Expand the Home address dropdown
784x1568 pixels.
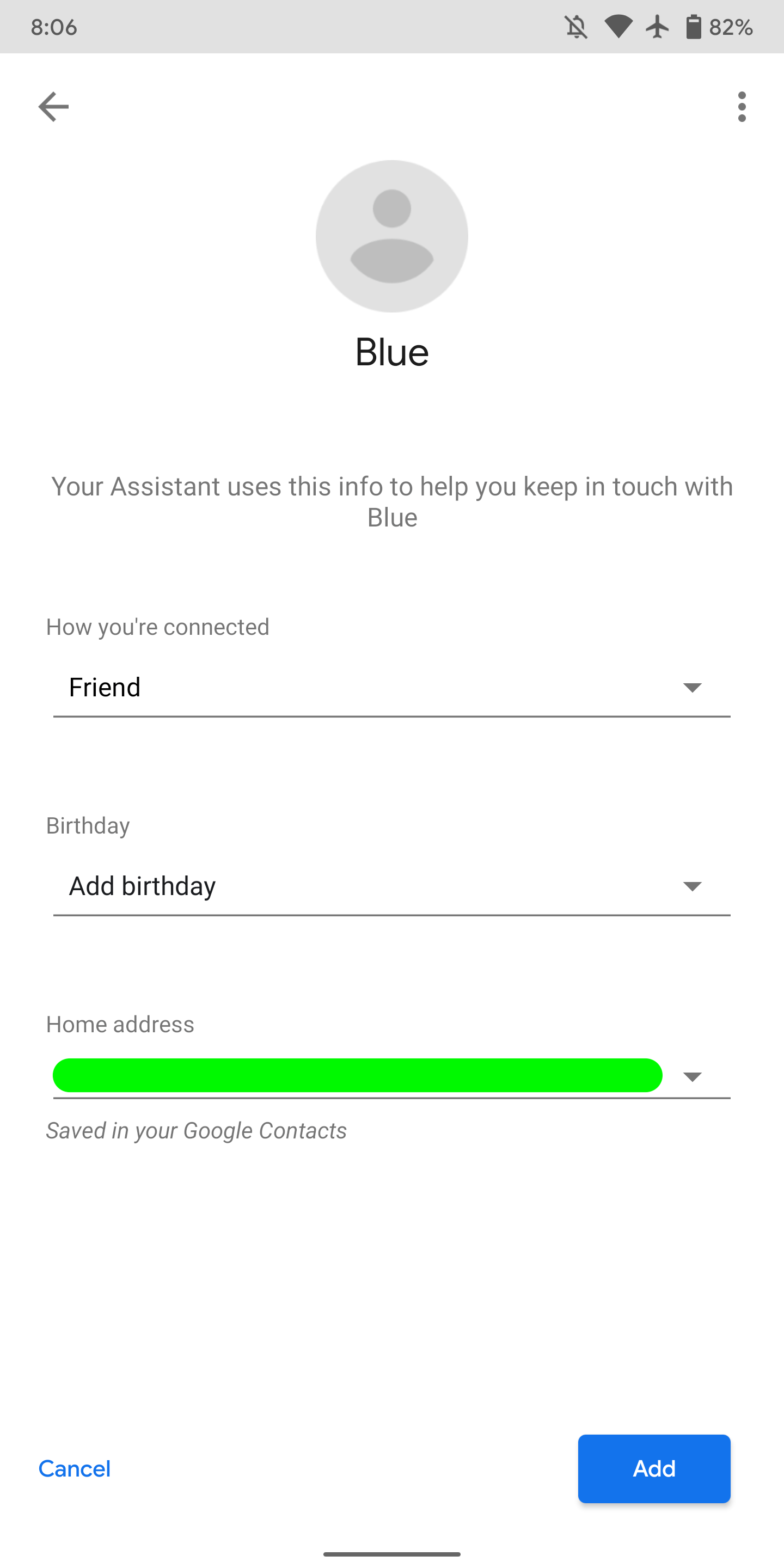[392, 1076]
